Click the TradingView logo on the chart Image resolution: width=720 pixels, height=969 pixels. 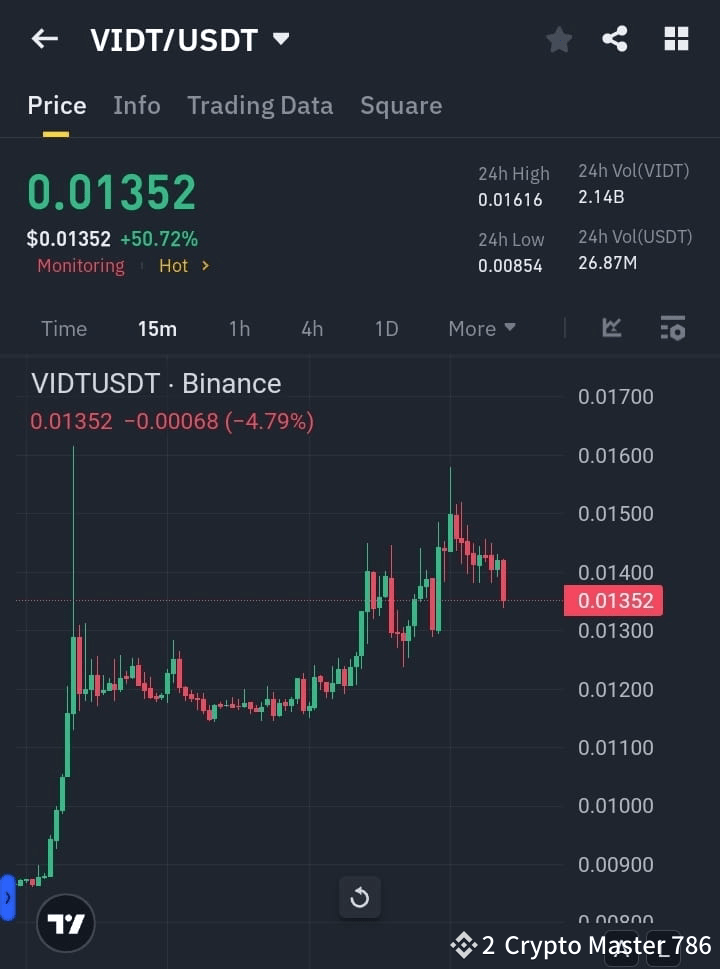tap(66, 923)
